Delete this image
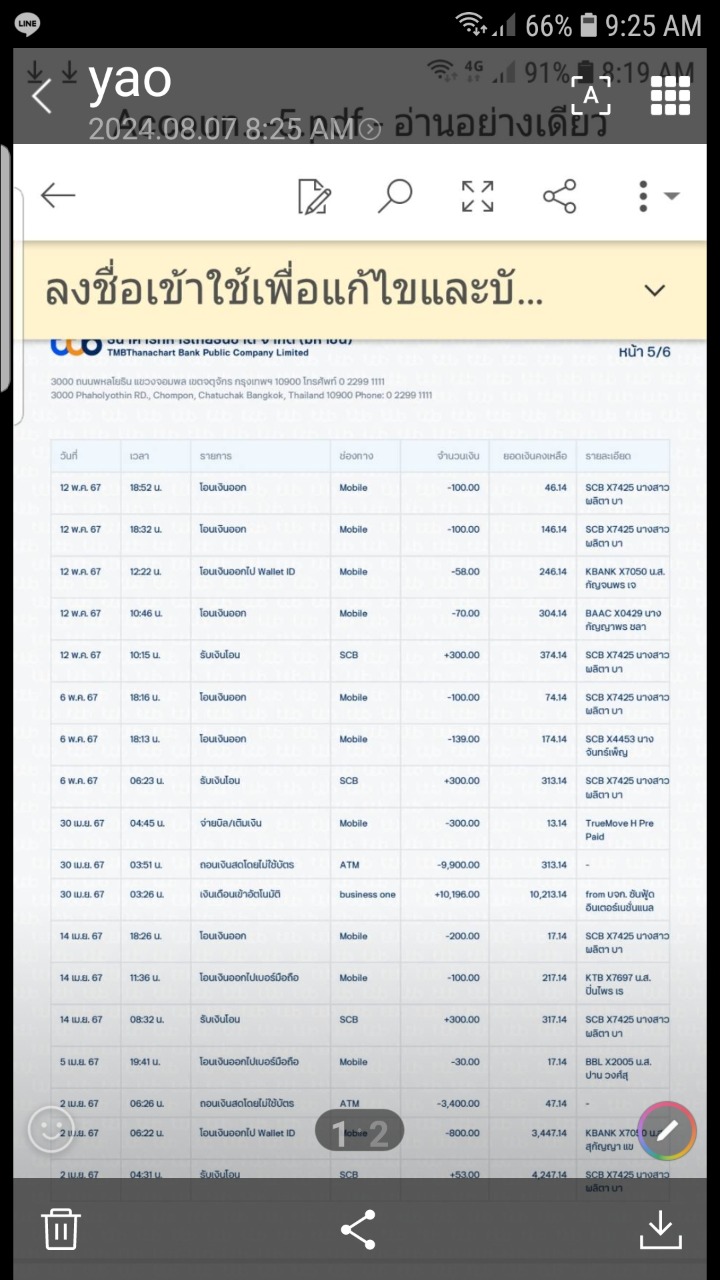720x1280 pixels. click(61, 1229)
